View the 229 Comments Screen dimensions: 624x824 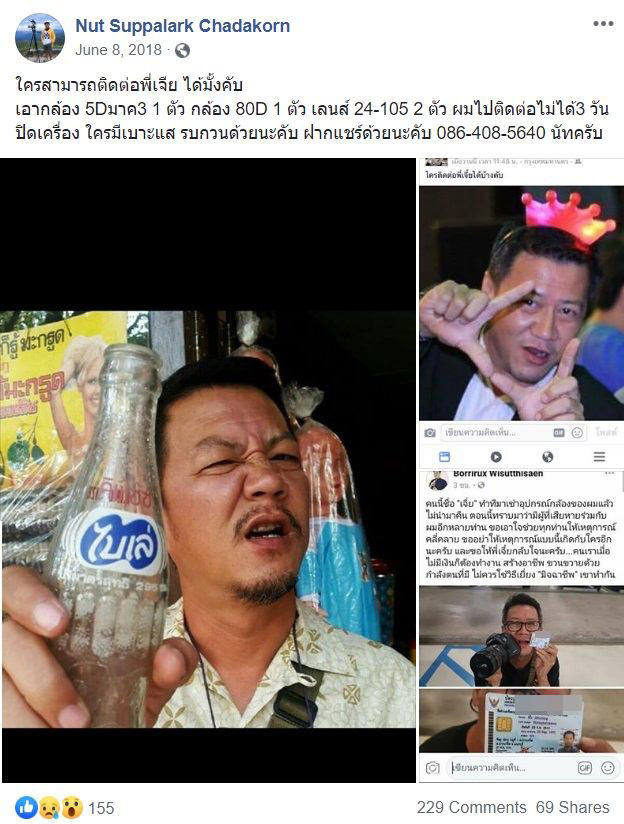pyautogui.click(x=471, y=807)
